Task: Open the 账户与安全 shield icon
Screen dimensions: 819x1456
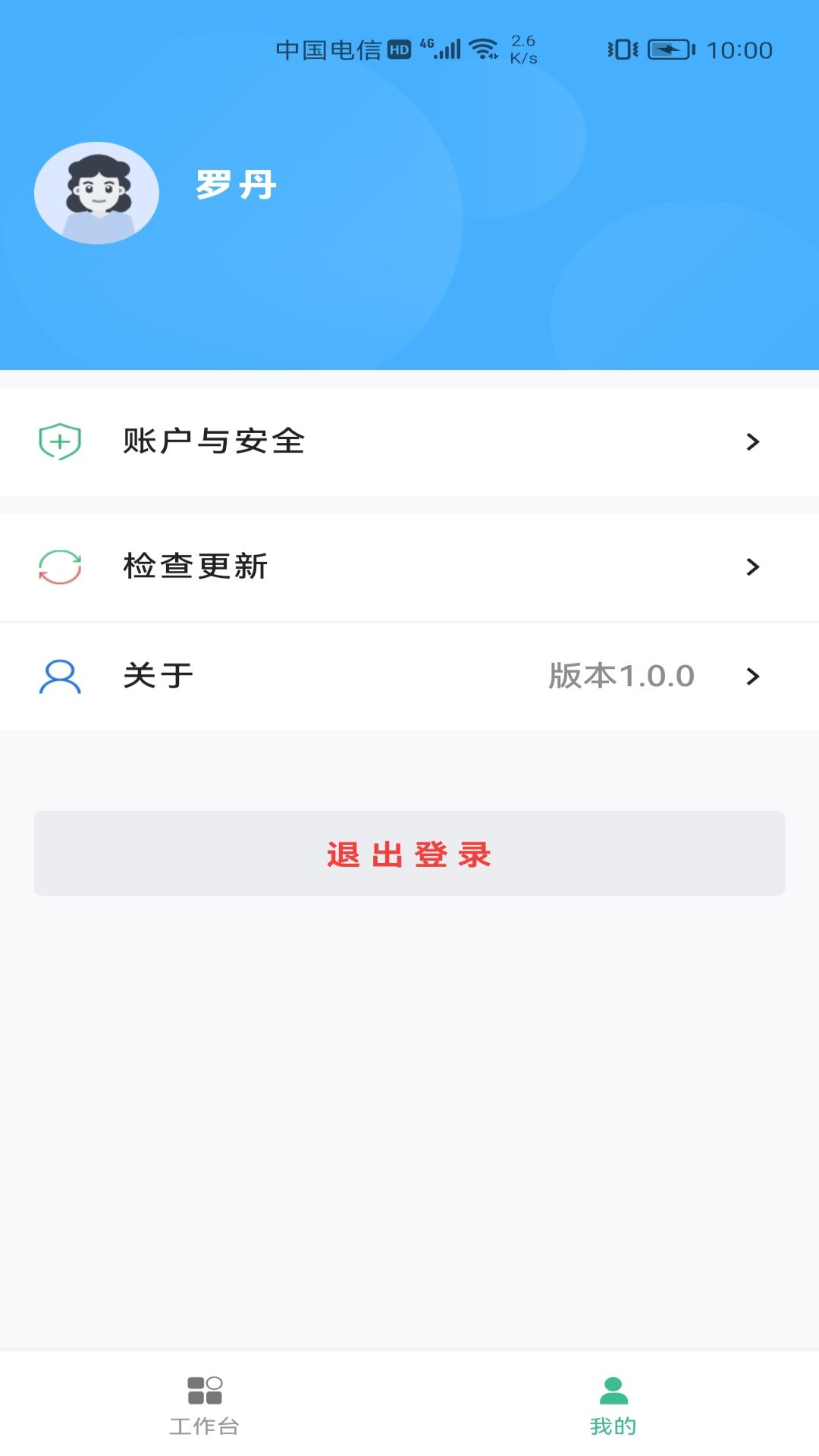Action: 59,442
